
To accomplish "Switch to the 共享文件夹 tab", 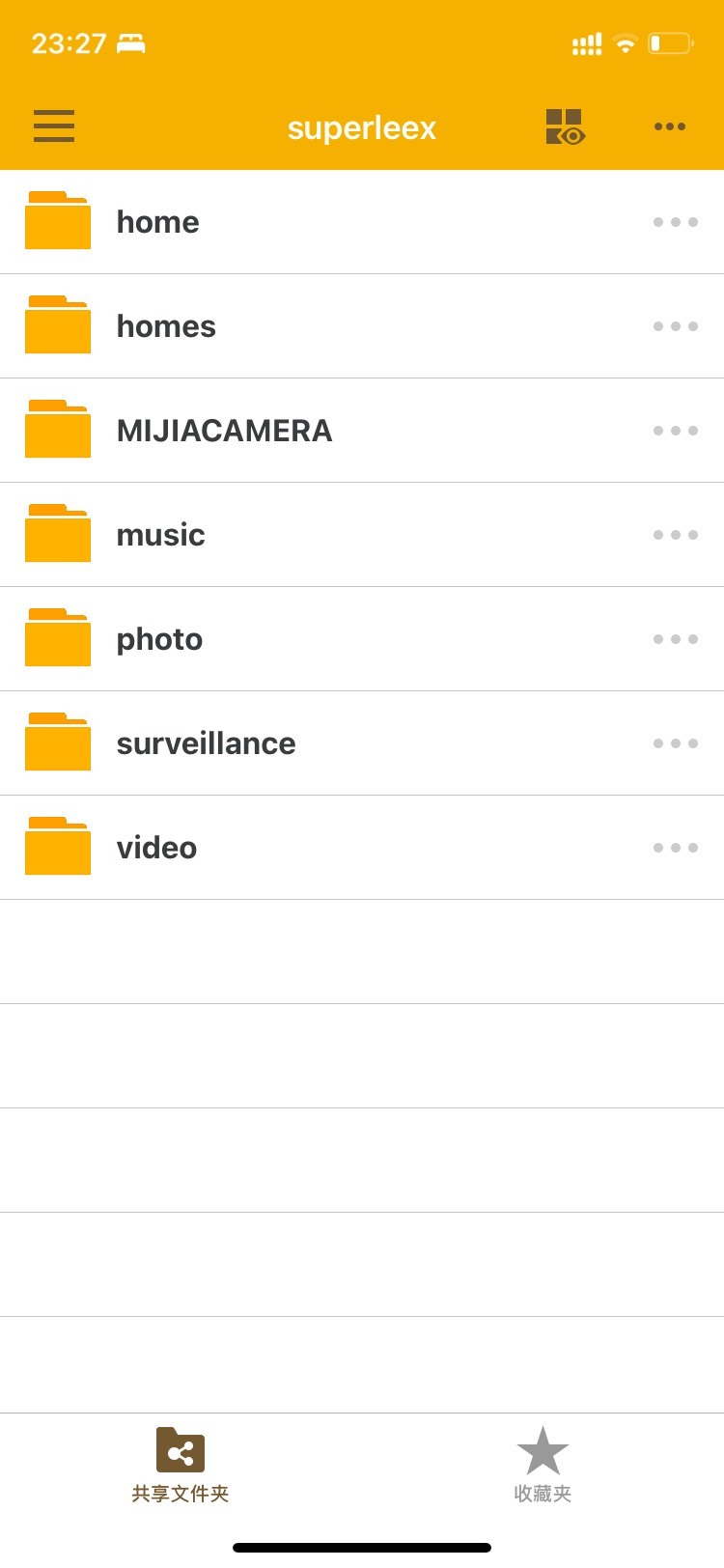I will click(181, 1466).
